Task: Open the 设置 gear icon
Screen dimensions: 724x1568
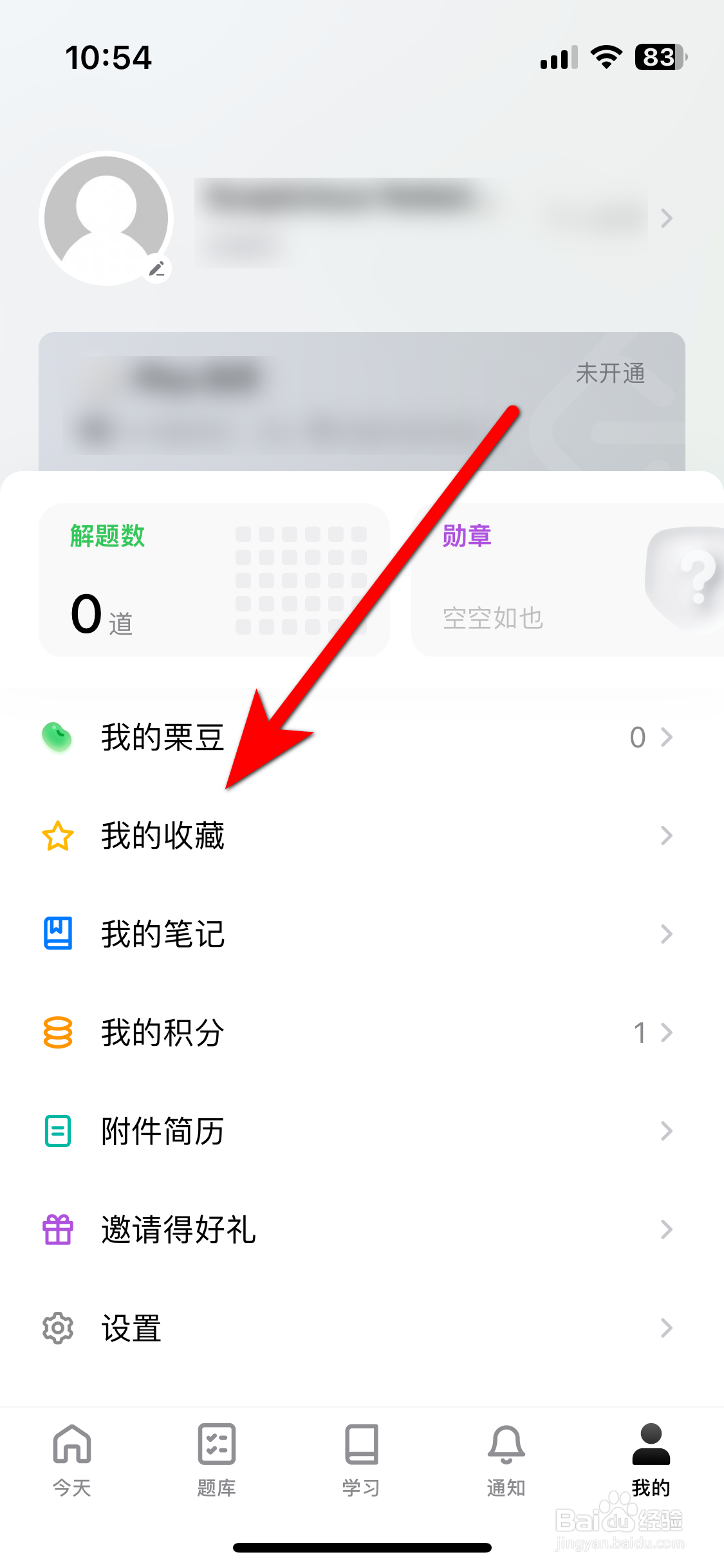Action: [57, 1327]
